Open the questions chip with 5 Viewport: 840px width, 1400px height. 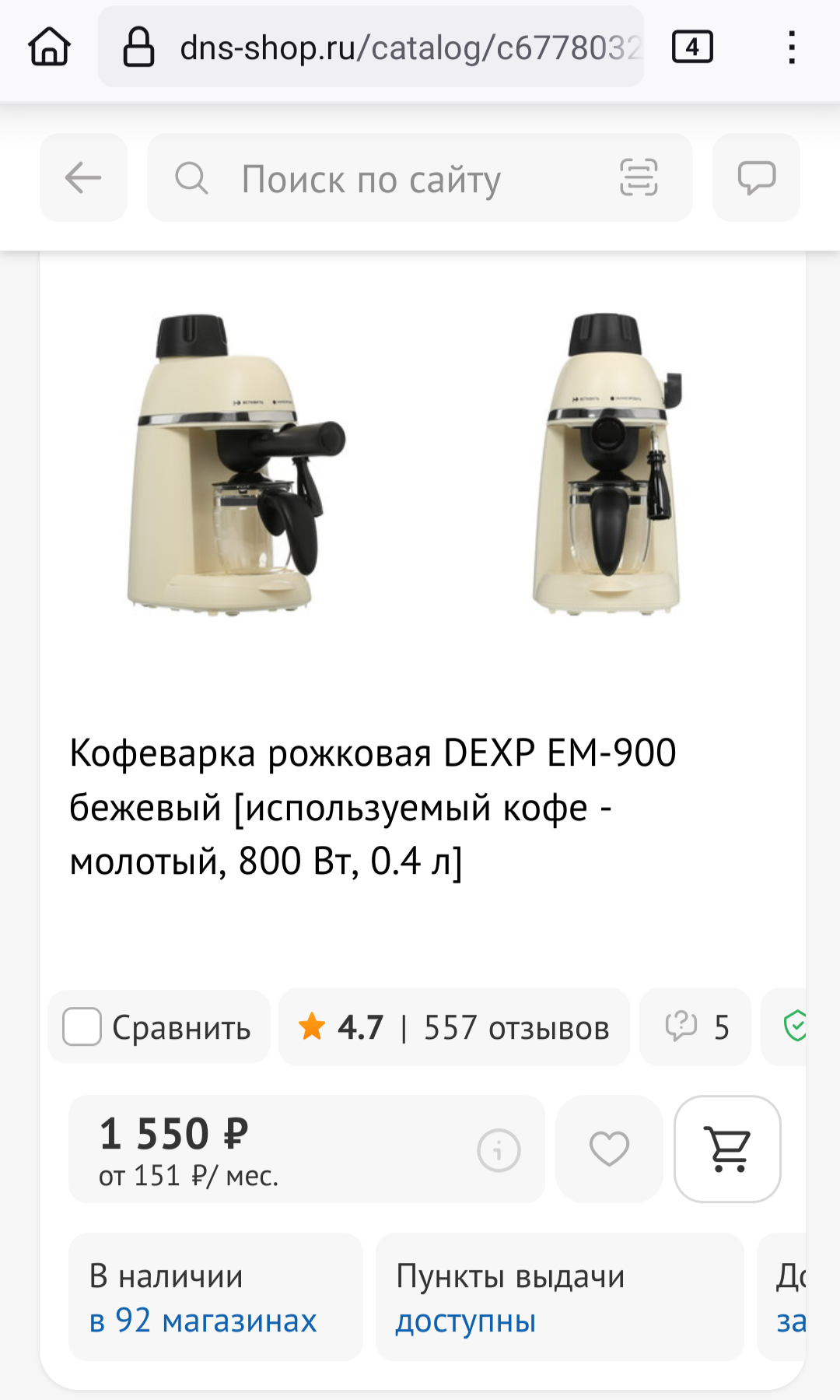pyautogui.click(x=695, y=1027)
